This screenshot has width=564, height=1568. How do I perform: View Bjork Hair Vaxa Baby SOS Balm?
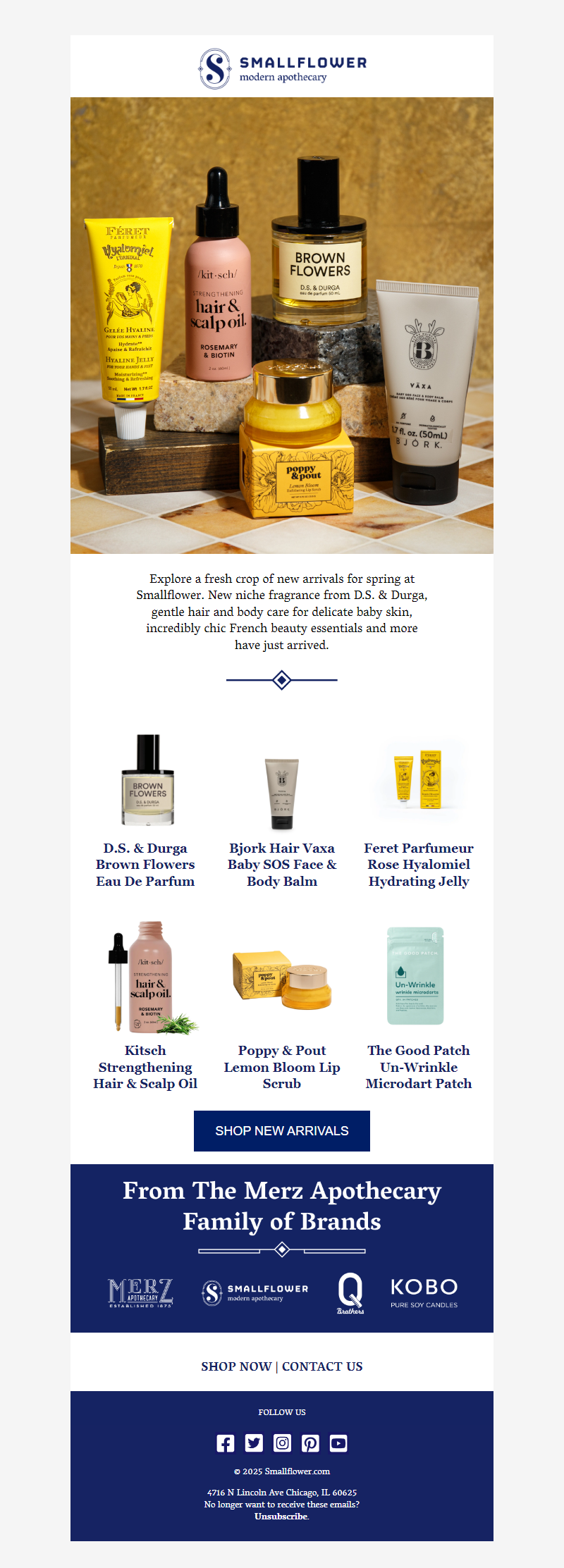tap(282, 865)
